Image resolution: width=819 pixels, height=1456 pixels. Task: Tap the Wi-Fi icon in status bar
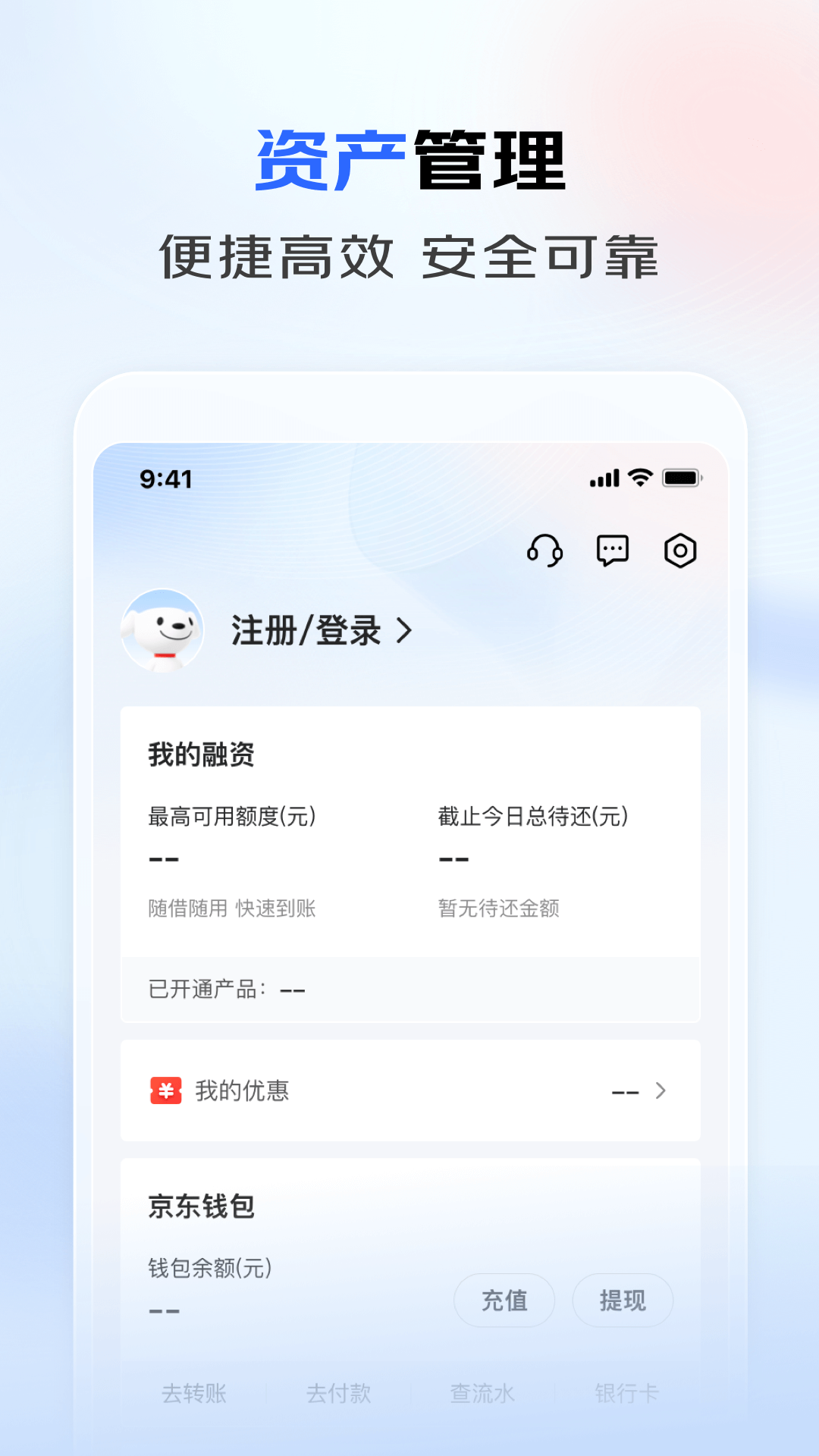[639, 478]
